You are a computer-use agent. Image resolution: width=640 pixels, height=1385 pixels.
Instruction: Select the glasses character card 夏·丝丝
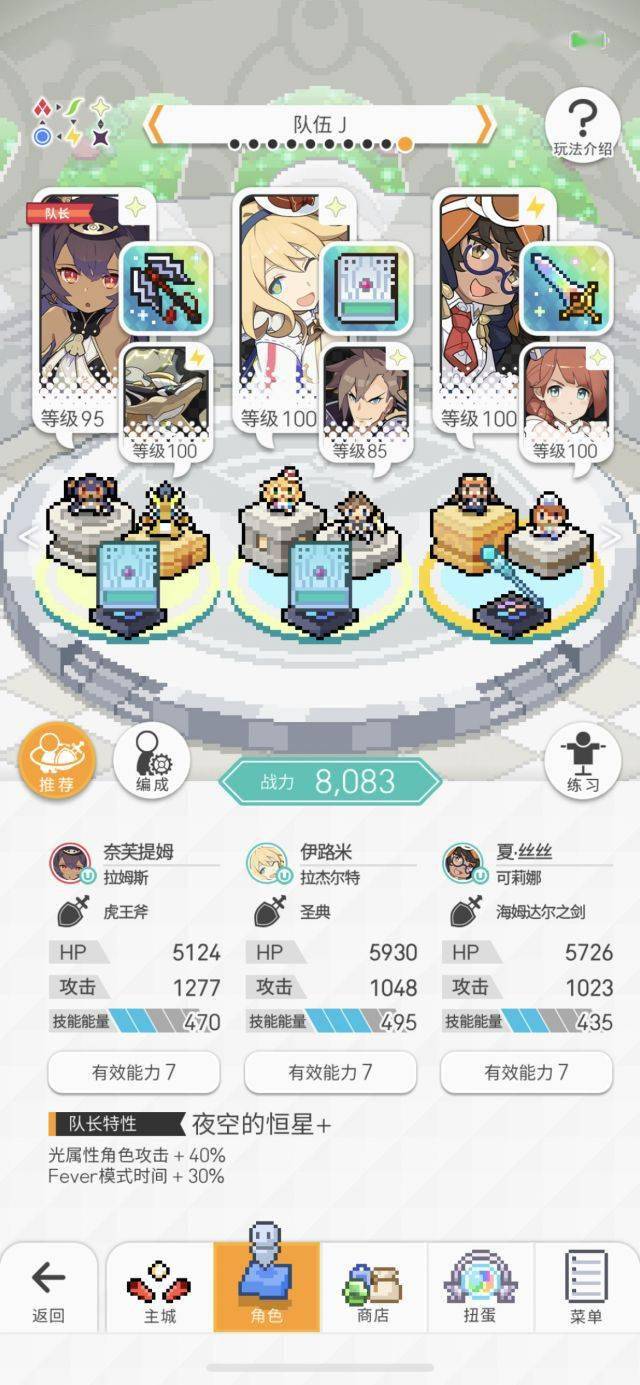[478, 300]
